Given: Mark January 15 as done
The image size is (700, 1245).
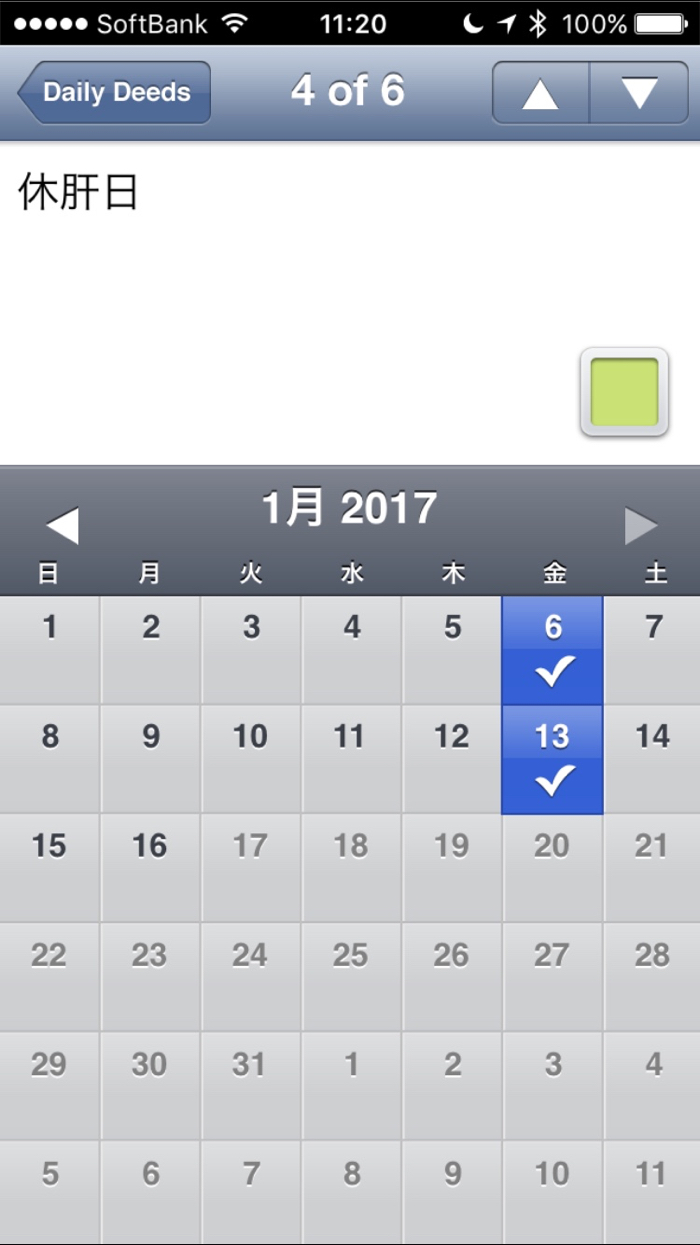Looking at the screenshot, I should [49, 867].
